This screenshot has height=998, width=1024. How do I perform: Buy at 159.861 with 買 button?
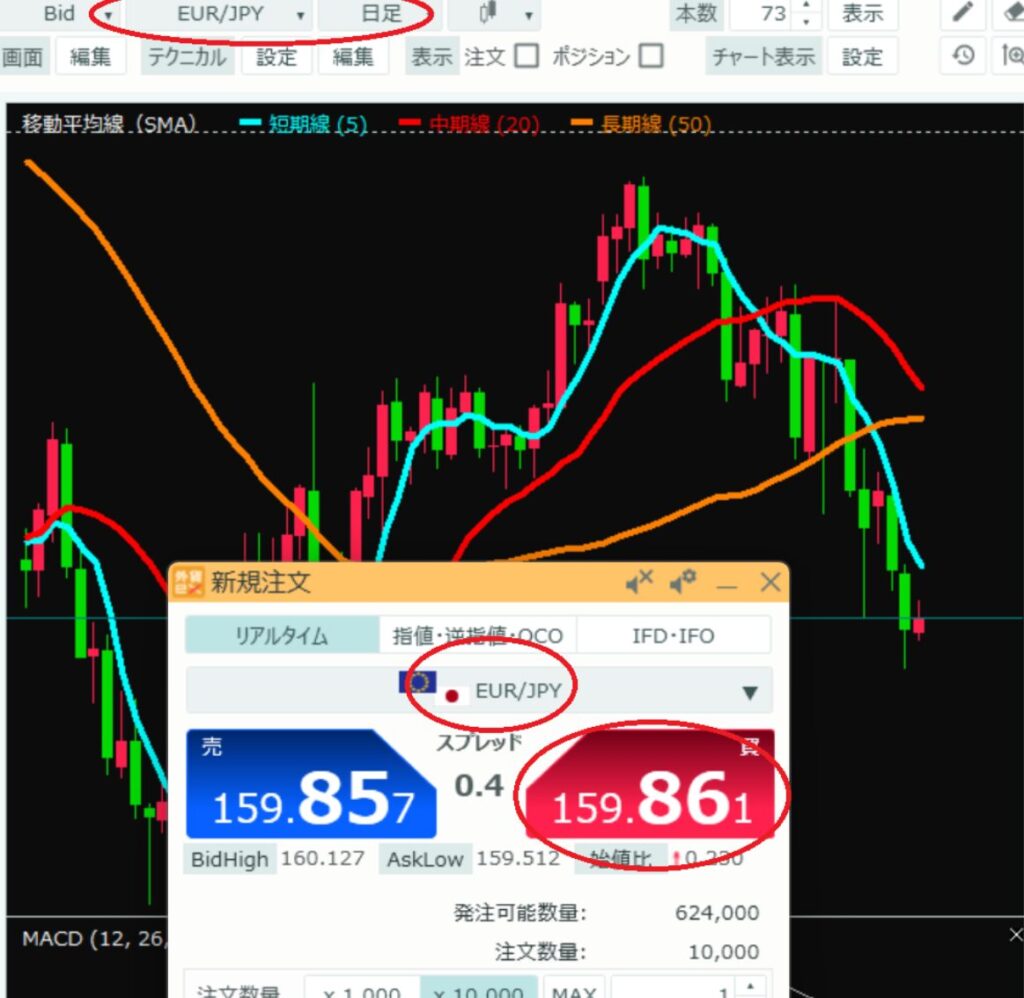[650, 785]
